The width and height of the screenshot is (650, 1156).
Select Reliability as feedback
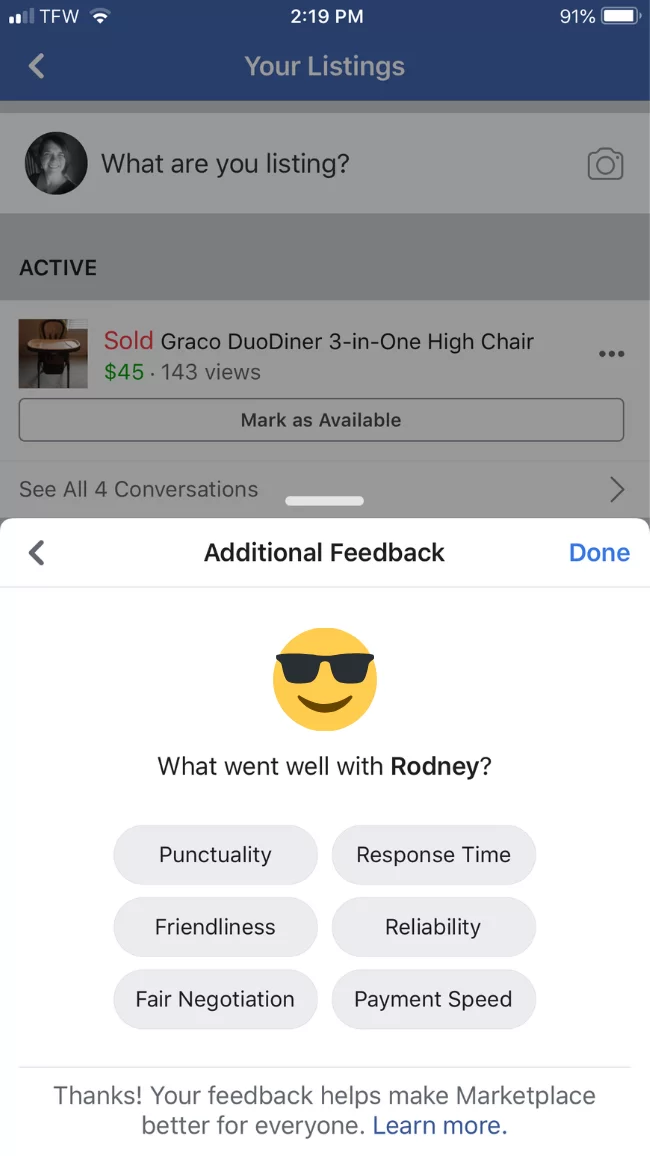[433, 927]
